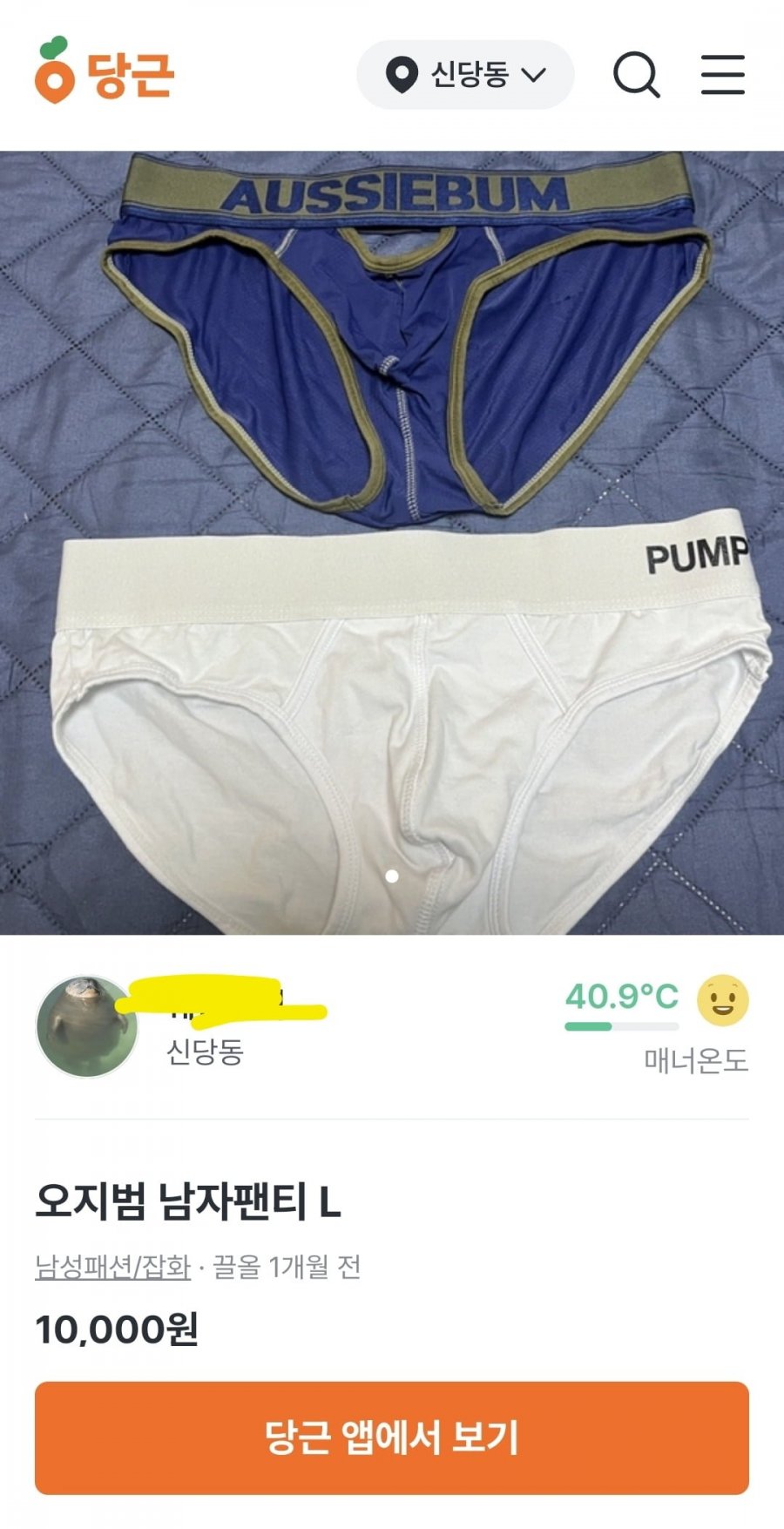This screenshot has width=784, height=1529.
Task: View the product photo full screen
Action: pos(392,542)
